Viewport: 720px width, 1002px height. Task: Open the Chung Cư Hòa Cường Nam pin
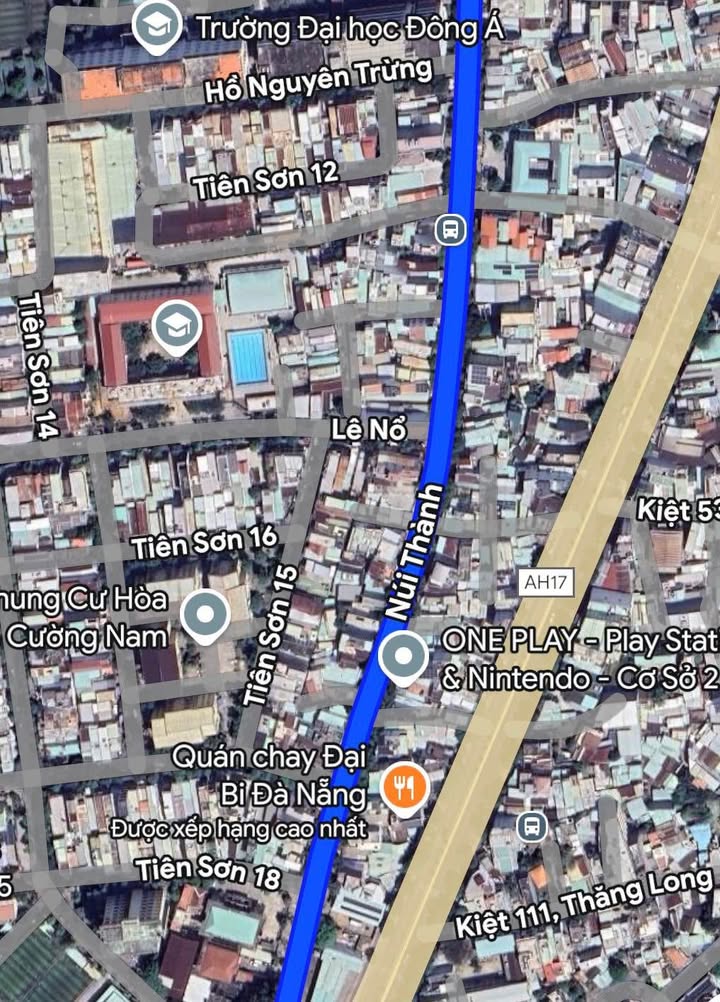pos(207,614)
